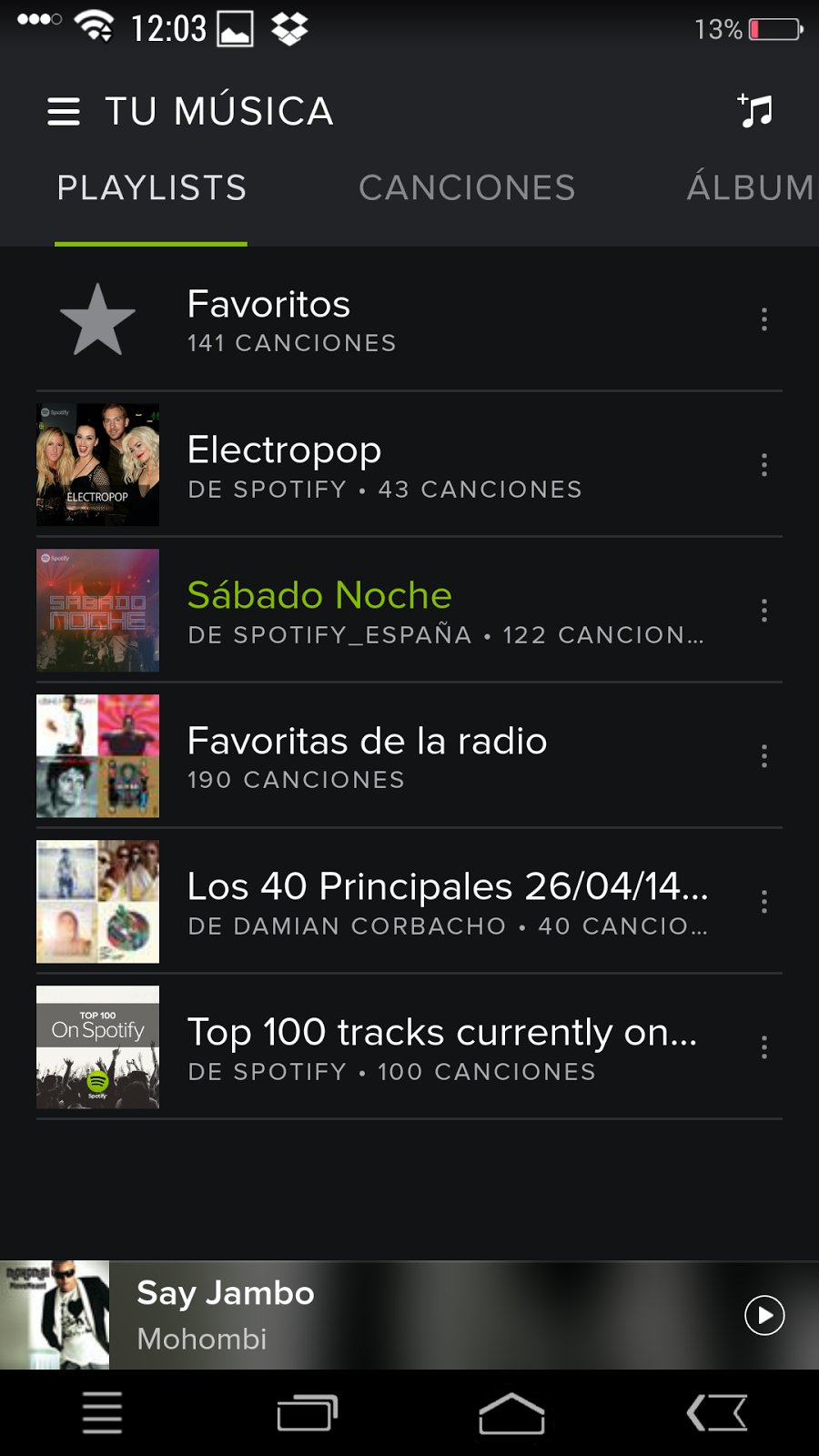Viewport: 819px width, 1456px height.
Task: Select the Playlists tab
Action: 151,188
